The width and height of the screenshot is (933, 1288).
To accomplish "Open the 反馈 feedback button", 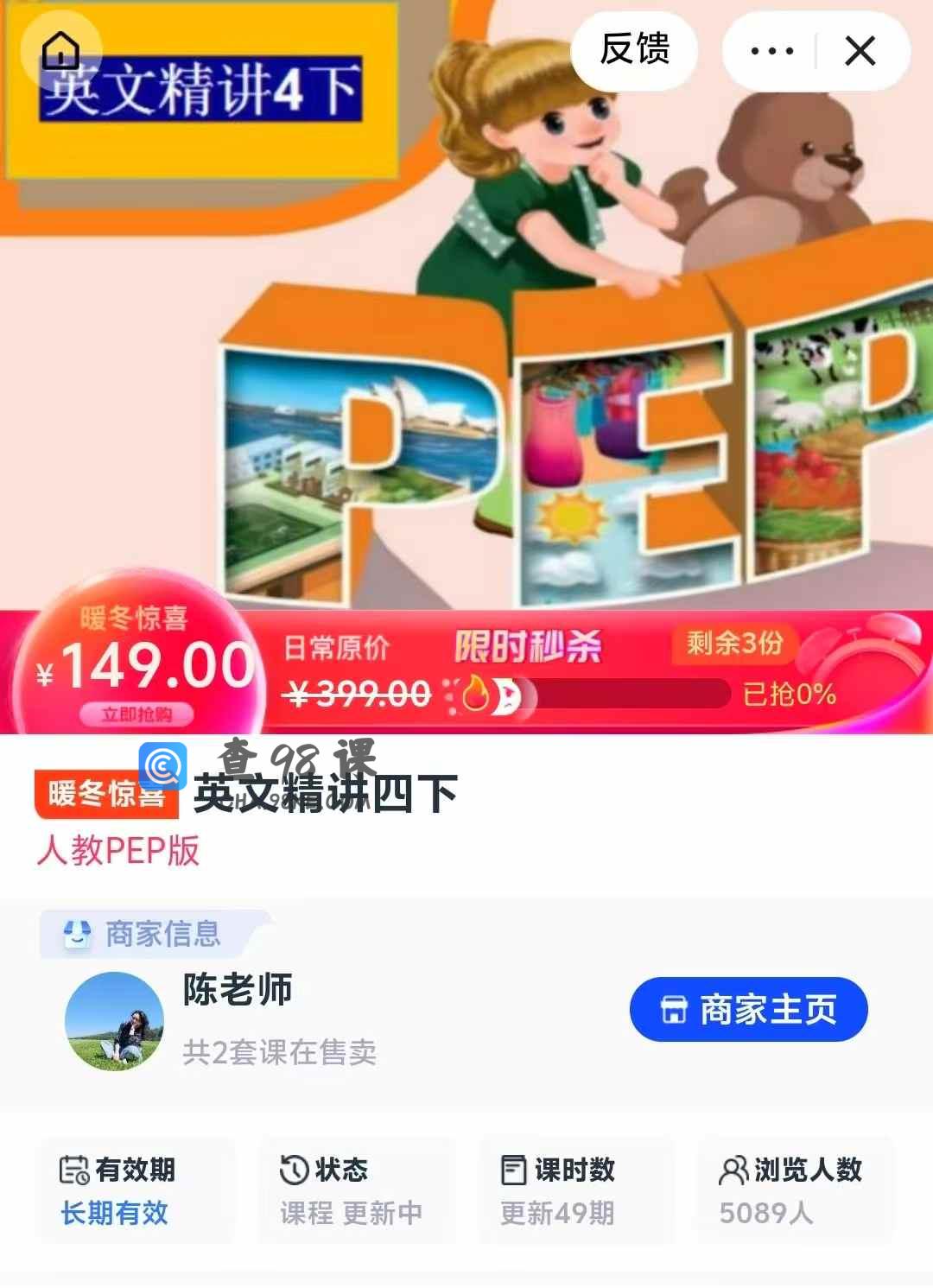I will click(634, 50).
